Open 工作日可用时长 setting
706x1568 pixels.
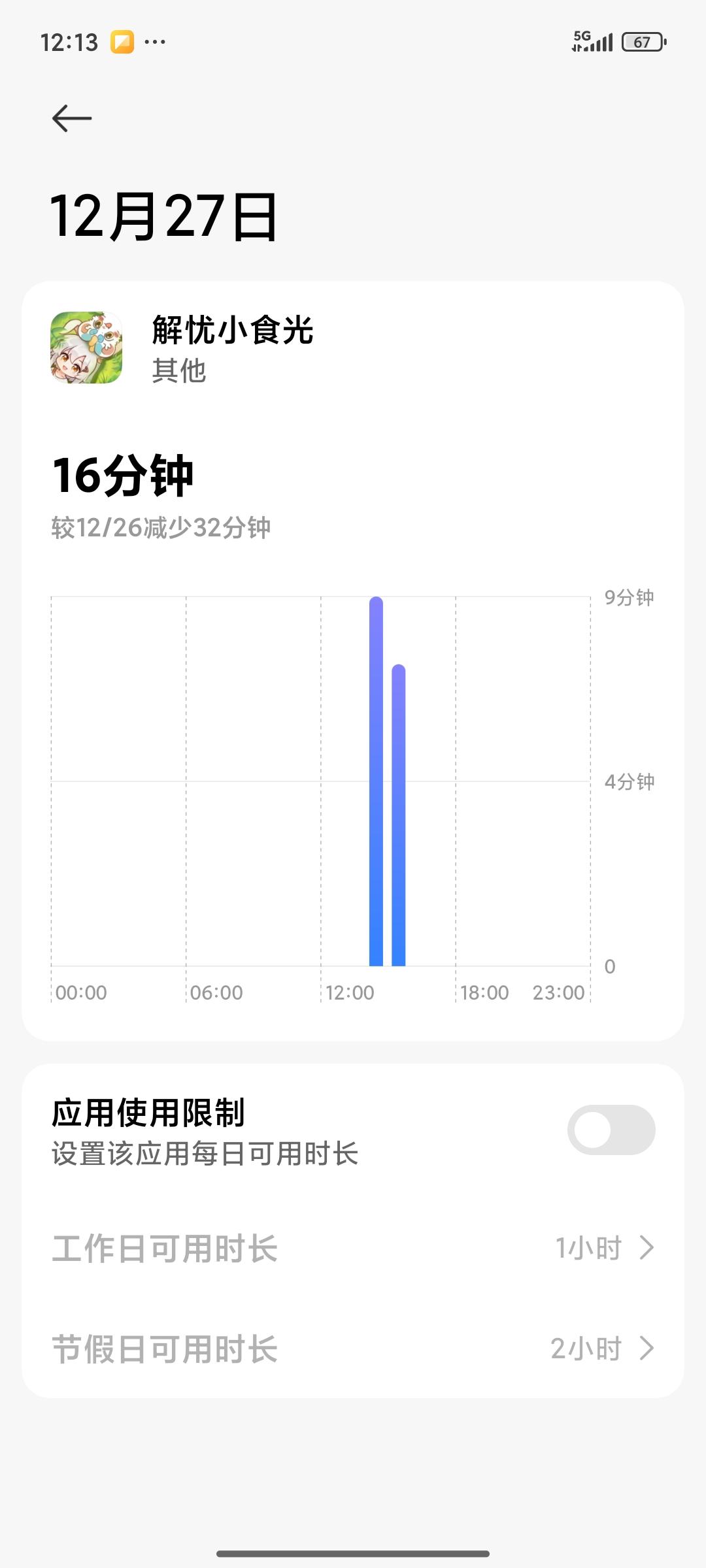pyautogui.click(x=353, y=1248)
